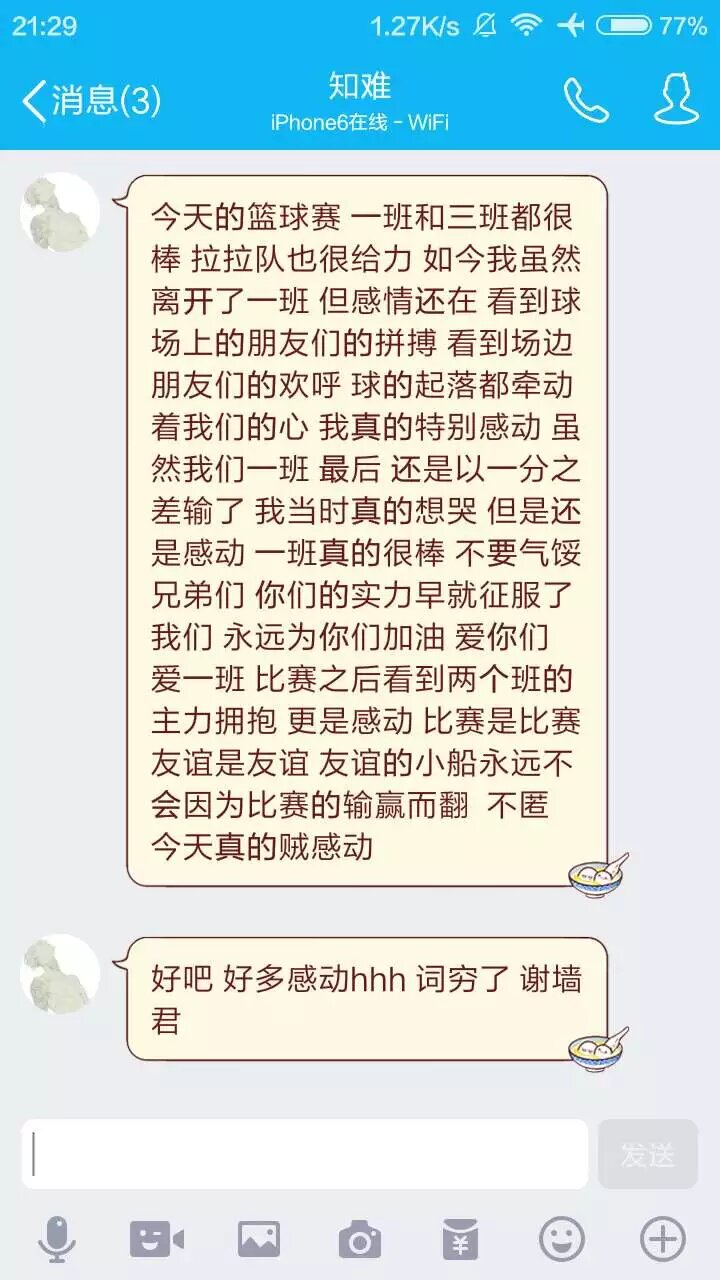Image resolution: width=720 pixels, height=1280 pixels.
Task: Tap the 发送 send button
Action: tap(647, 1154)
